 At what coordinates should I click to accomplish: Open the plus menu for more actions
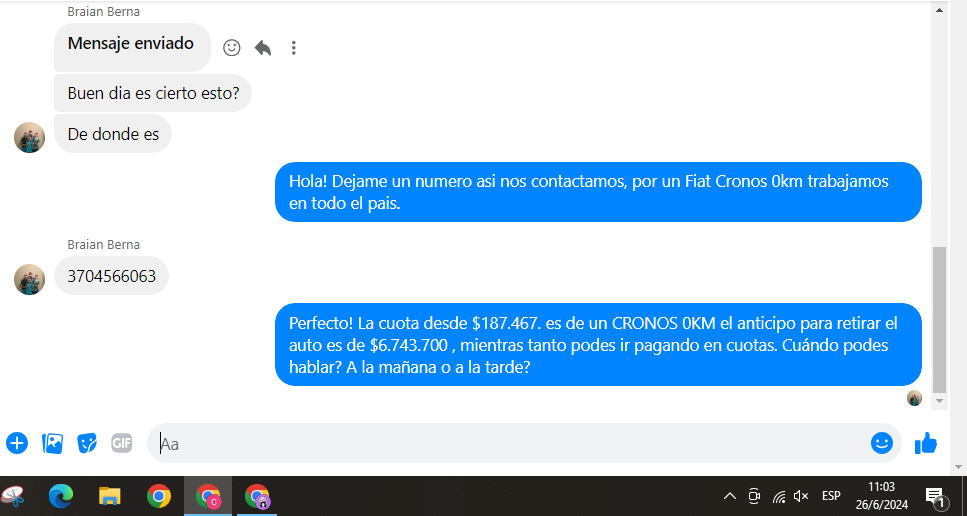(x=17, y=443)
